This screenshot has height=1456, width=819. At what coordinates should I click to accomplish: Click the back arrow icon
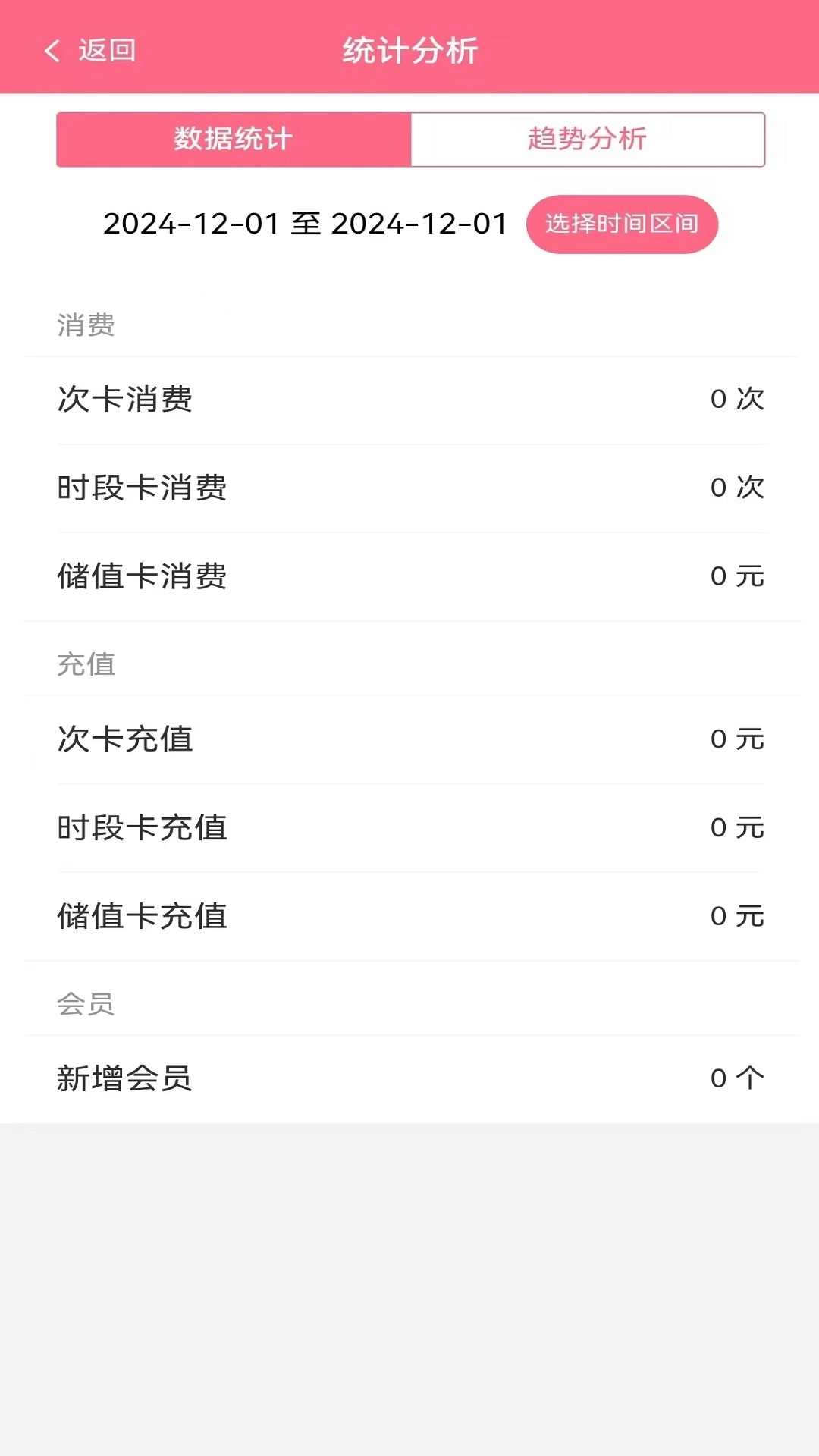click(52, 50)
